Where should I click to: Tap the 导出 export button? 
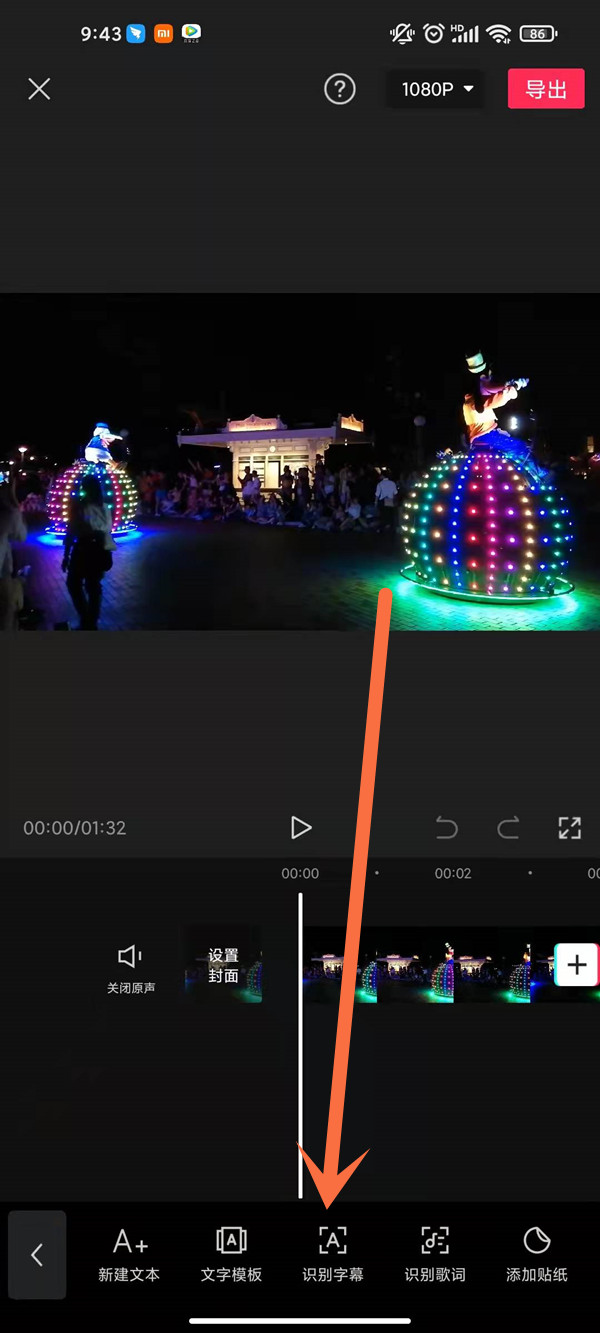pos(545,89)
